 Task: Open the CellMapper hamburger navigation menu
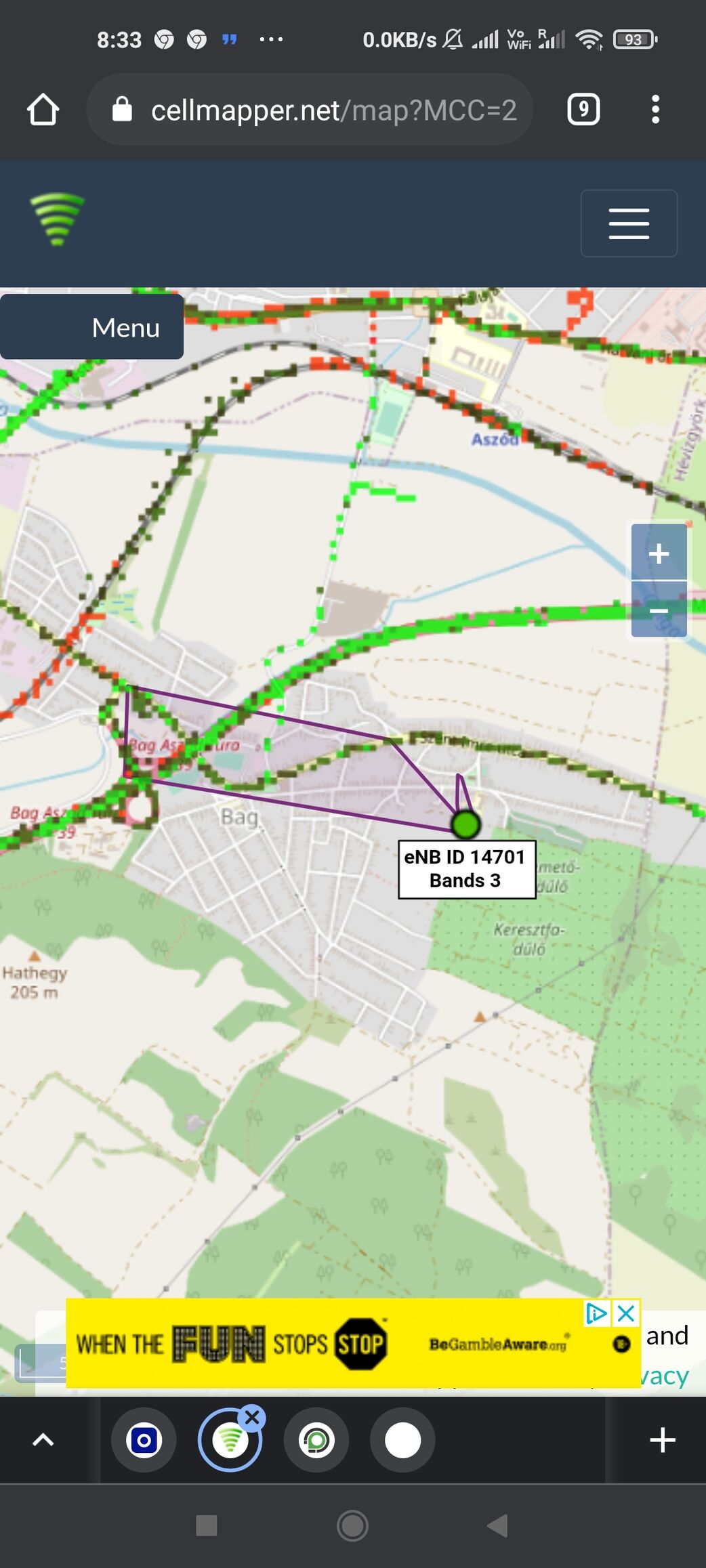click(x=628, y=224)
